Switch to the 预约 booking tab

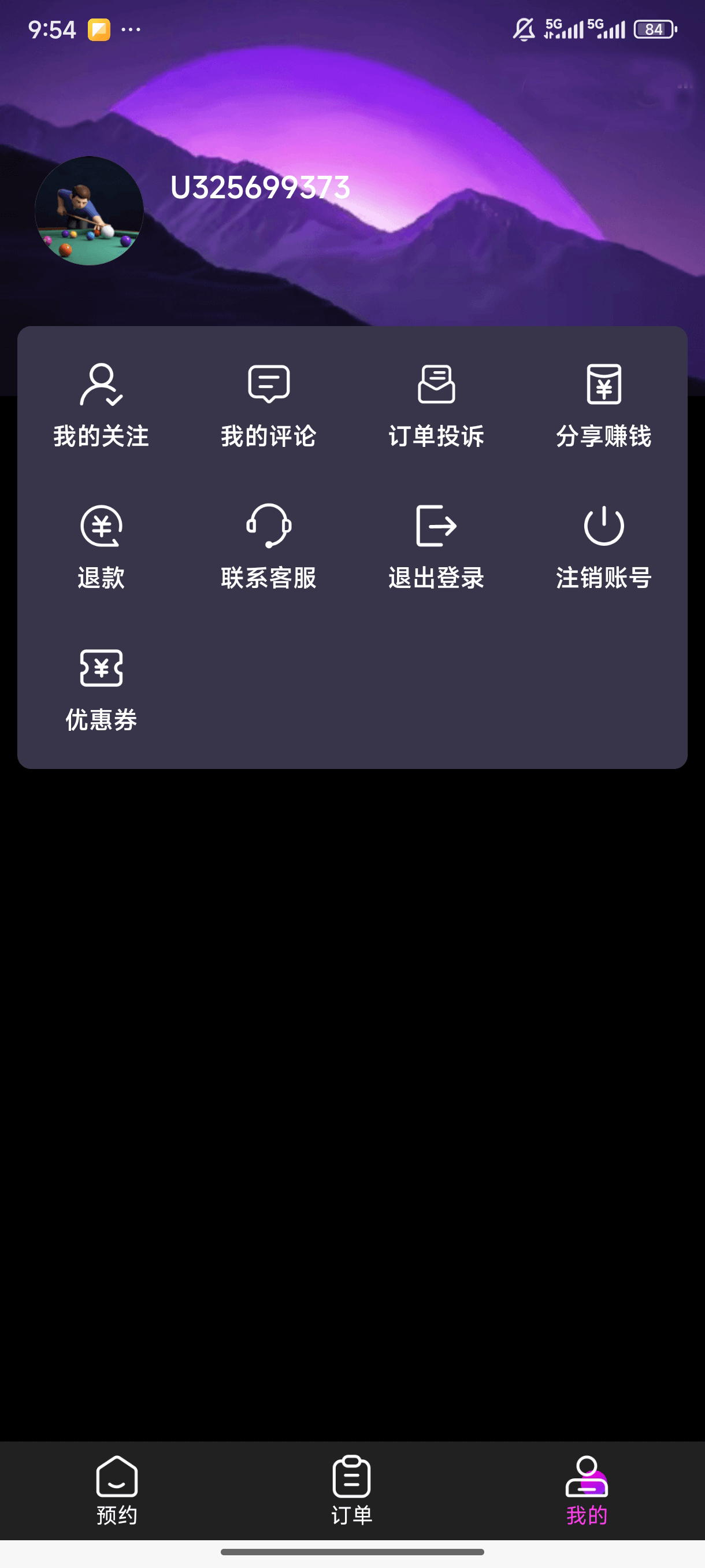(x=117, y=1489)
